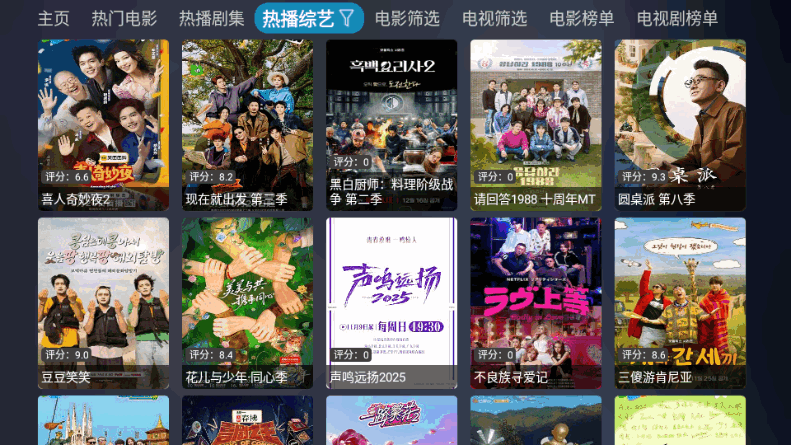Switch to the 主页 tab

[x=54, y=18]
